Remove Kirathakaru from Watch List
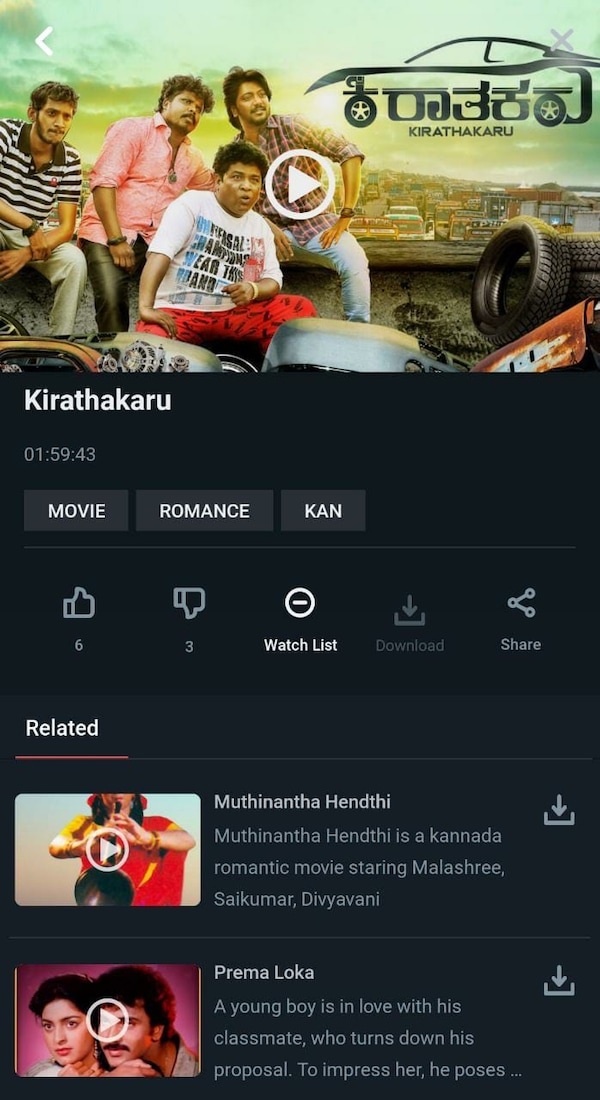Viewport: 600px width, 1100px height. (300, 603)
